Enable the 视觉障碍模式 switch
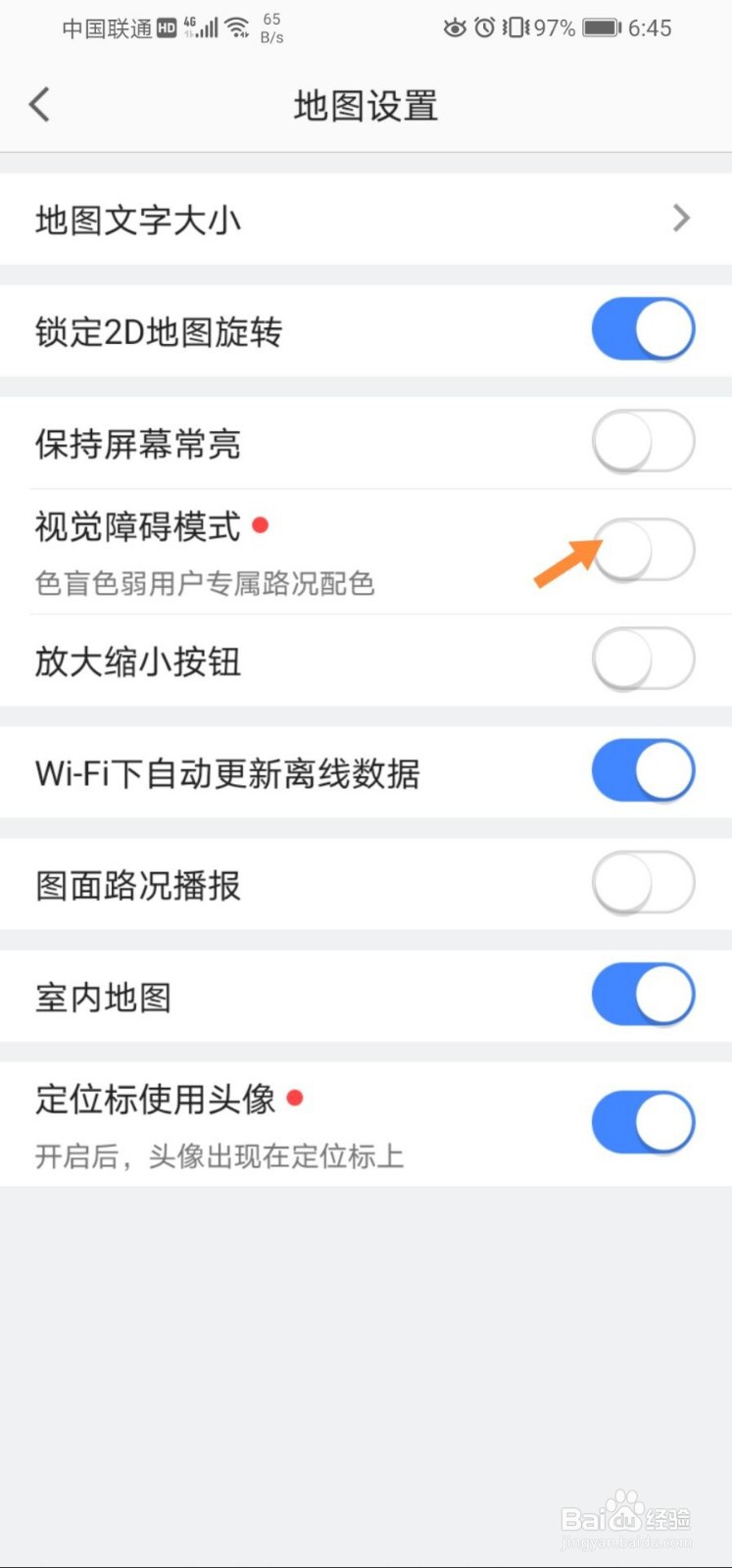 pyautogui.click(x=643, y=550)
